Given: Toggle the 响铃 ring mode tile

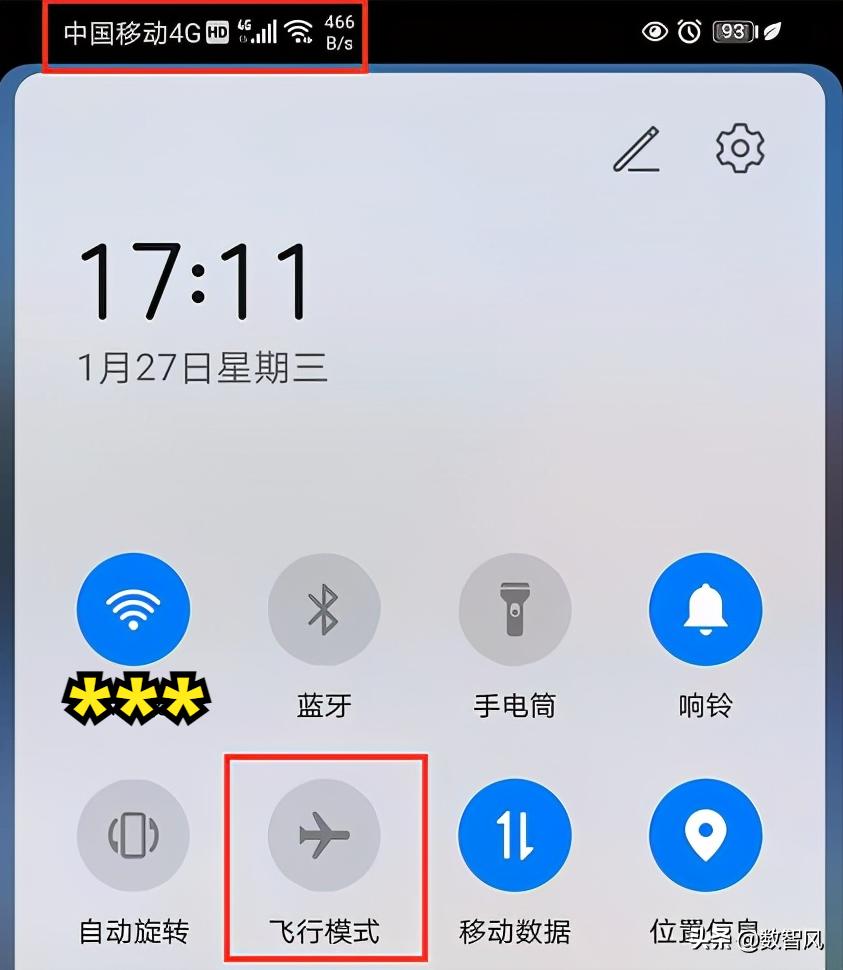Looking at the screenshot, I should [x=706, y=610].
